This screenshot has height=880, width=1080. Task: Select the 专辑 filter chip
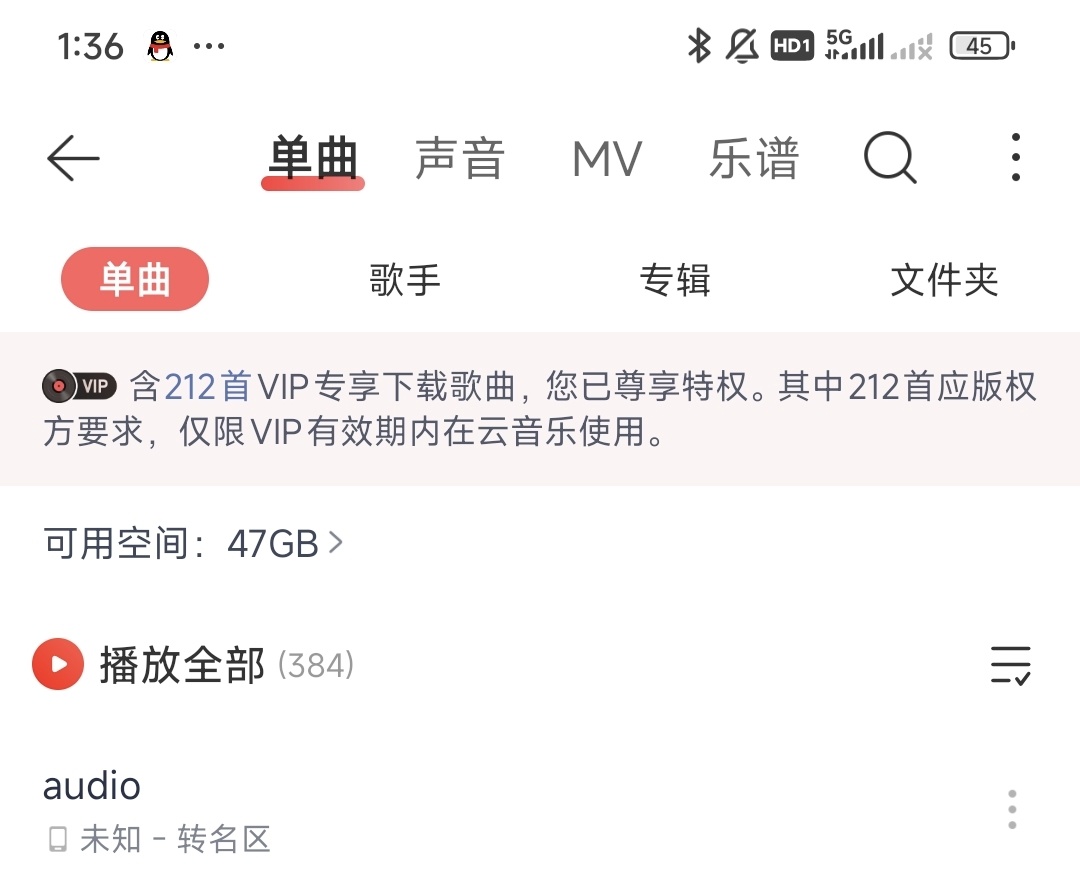point(675,280)
